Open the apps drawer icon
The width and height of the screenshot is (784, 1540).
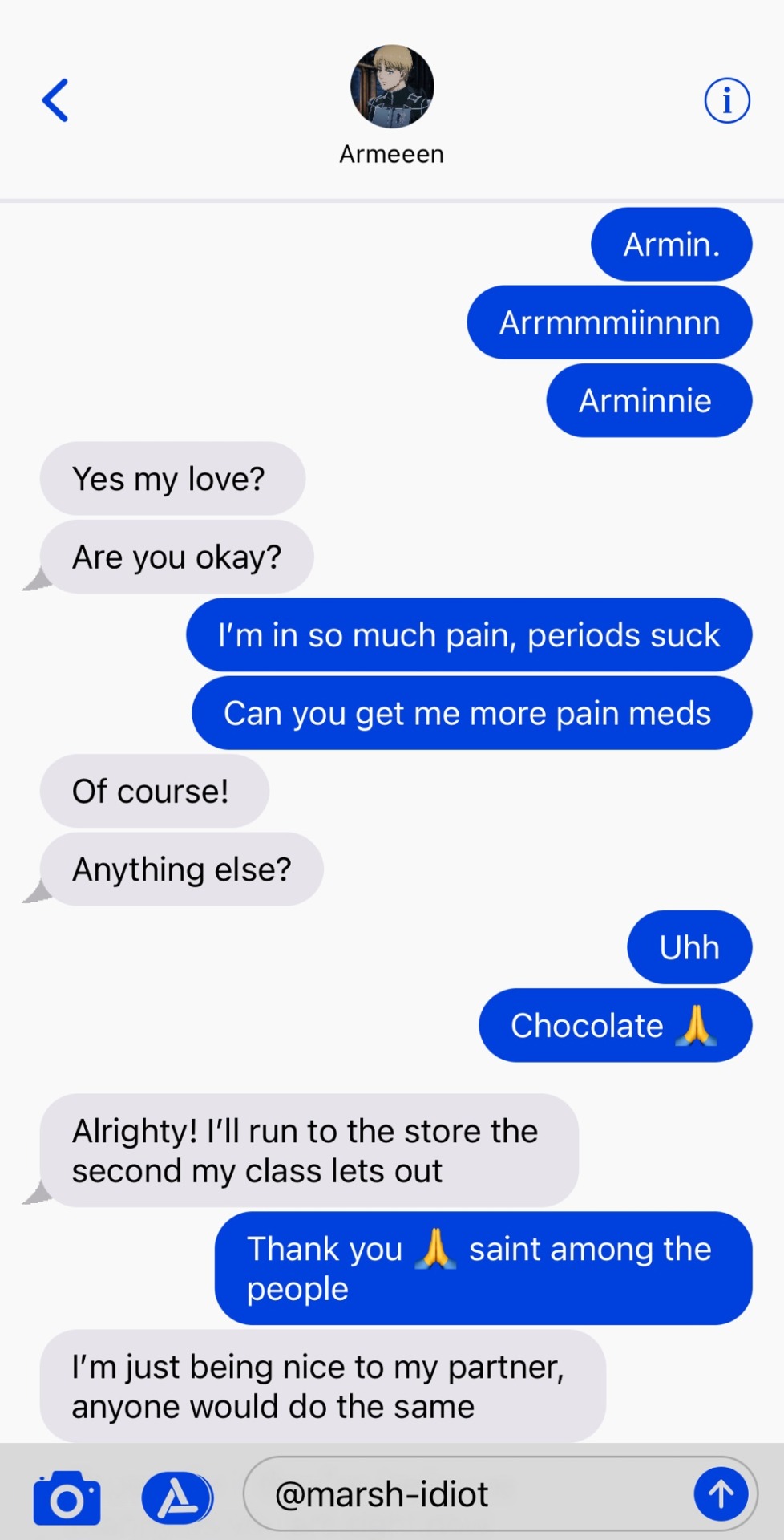[177, 1497]
